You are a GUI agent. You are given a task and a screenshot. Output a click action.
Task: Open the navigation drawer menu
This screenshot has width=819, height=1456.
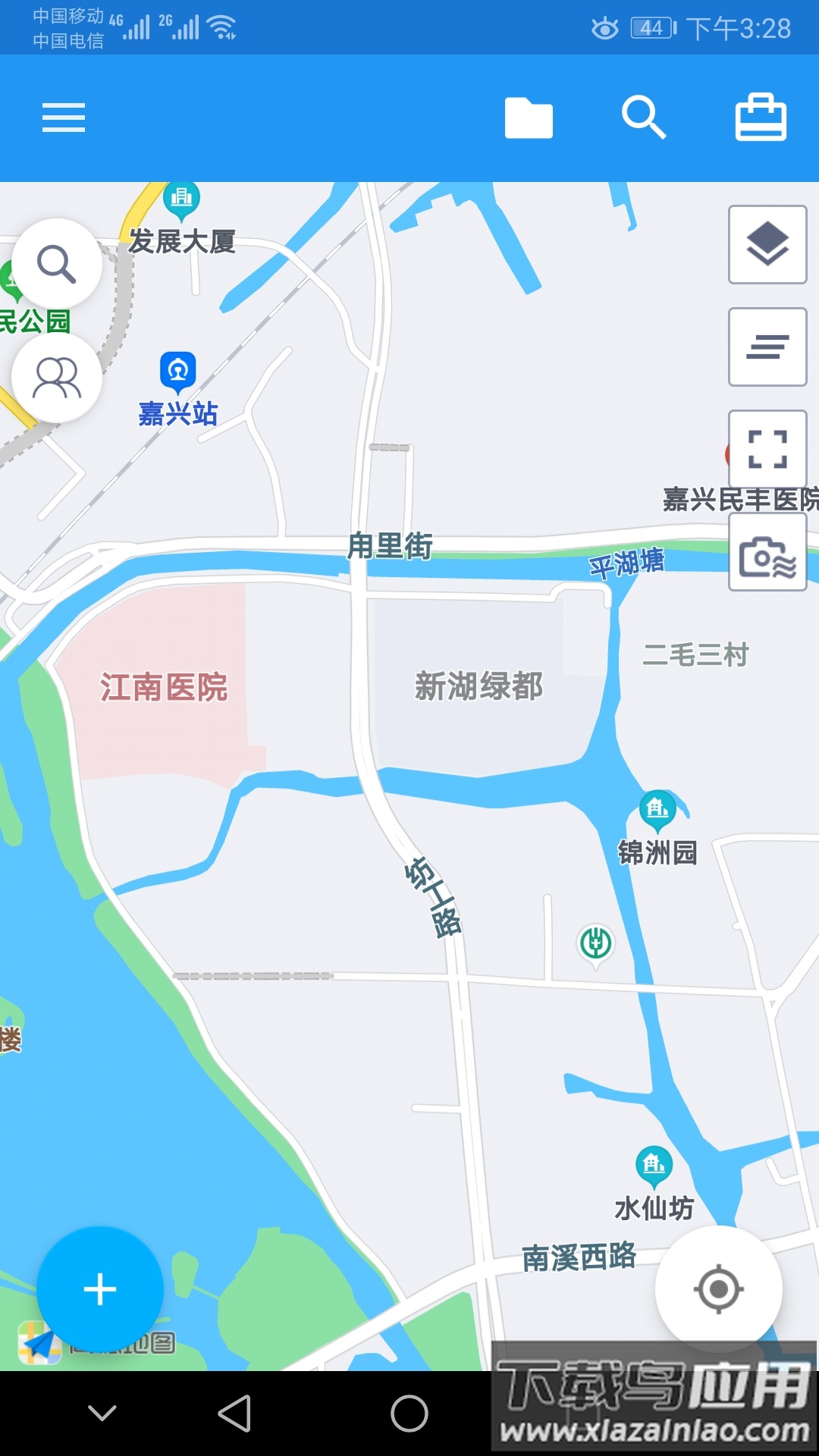[x=63, y=118]
